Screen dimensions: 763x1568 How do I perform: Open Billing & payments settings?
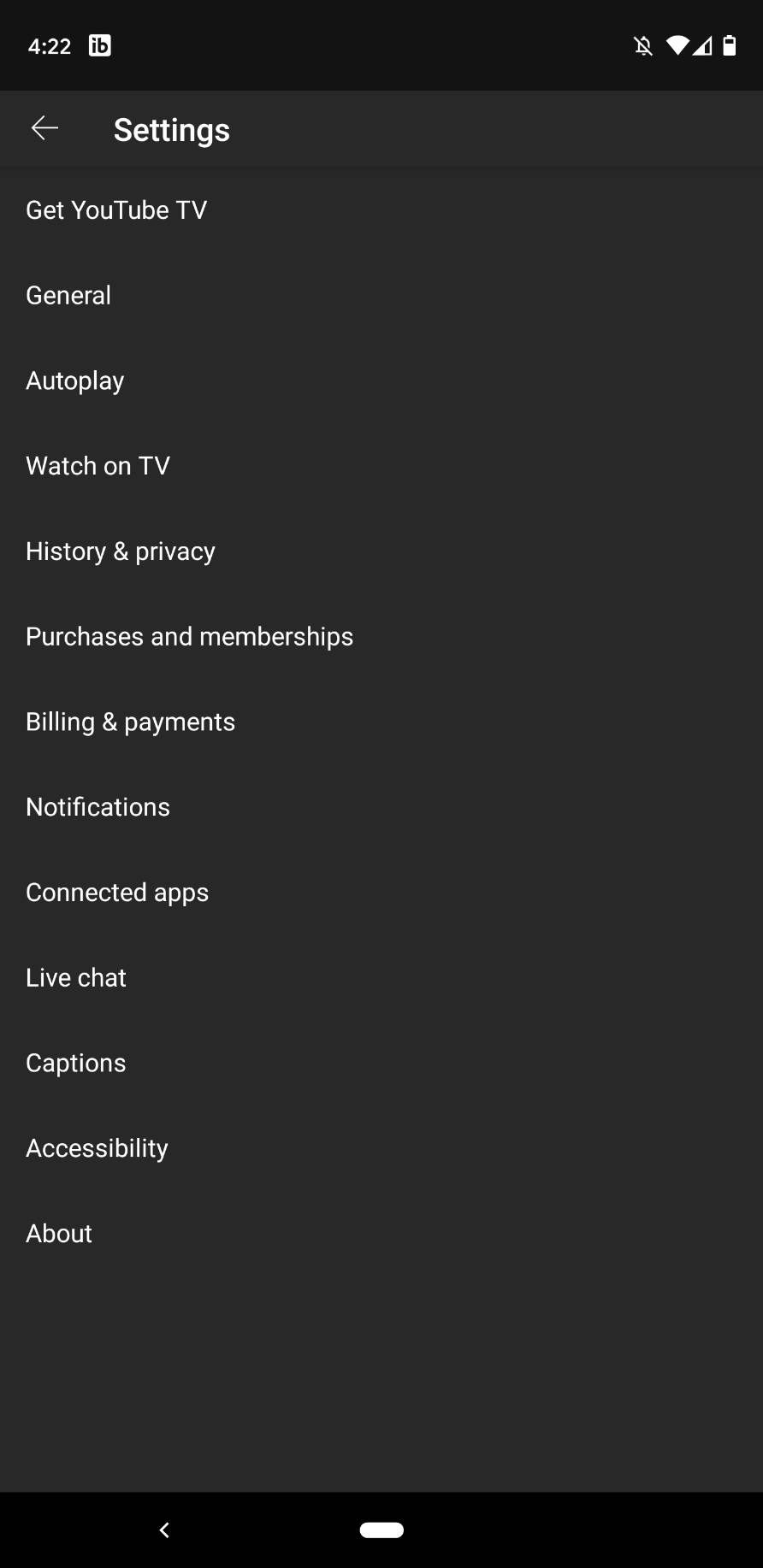pyautogui.click(x=130, y=721)
